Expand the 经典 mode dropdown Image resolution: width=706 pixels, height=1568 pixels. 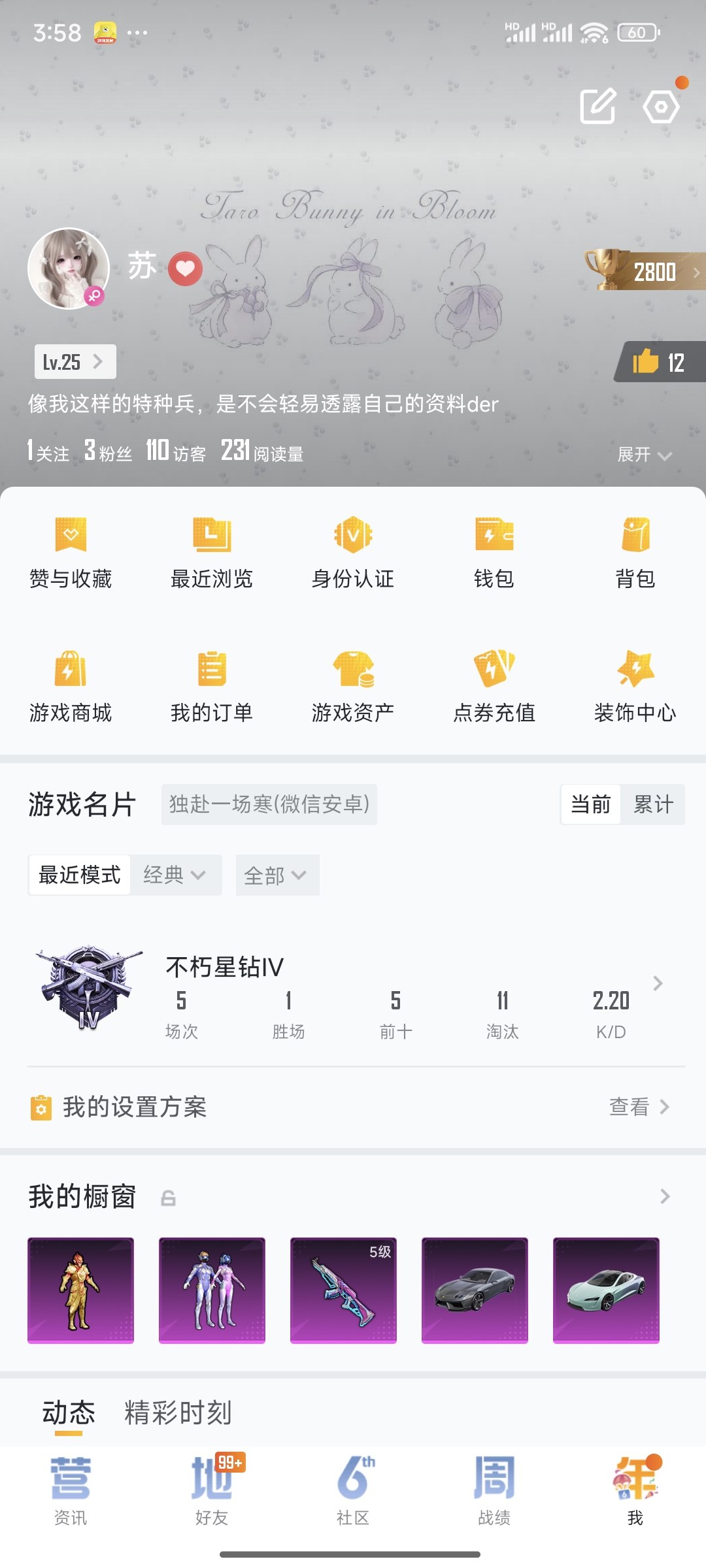175,875
